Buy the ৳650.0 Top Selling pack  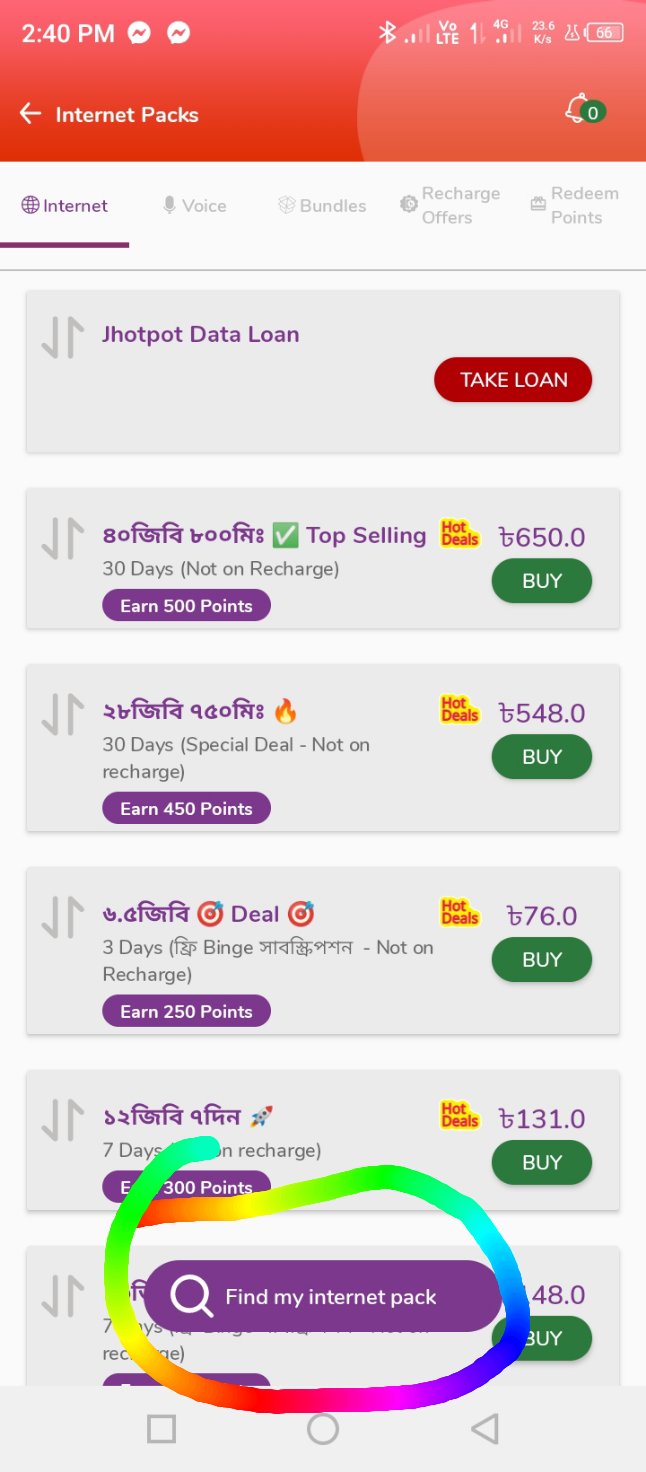[x=542, y=581]
